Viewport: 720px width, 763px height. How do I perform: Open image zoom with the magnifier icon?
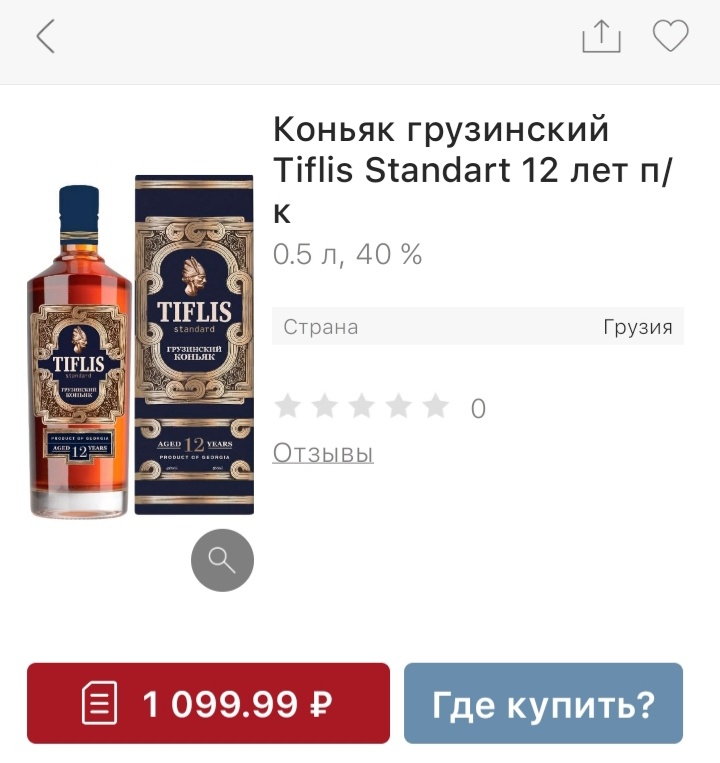pos(222,560)
